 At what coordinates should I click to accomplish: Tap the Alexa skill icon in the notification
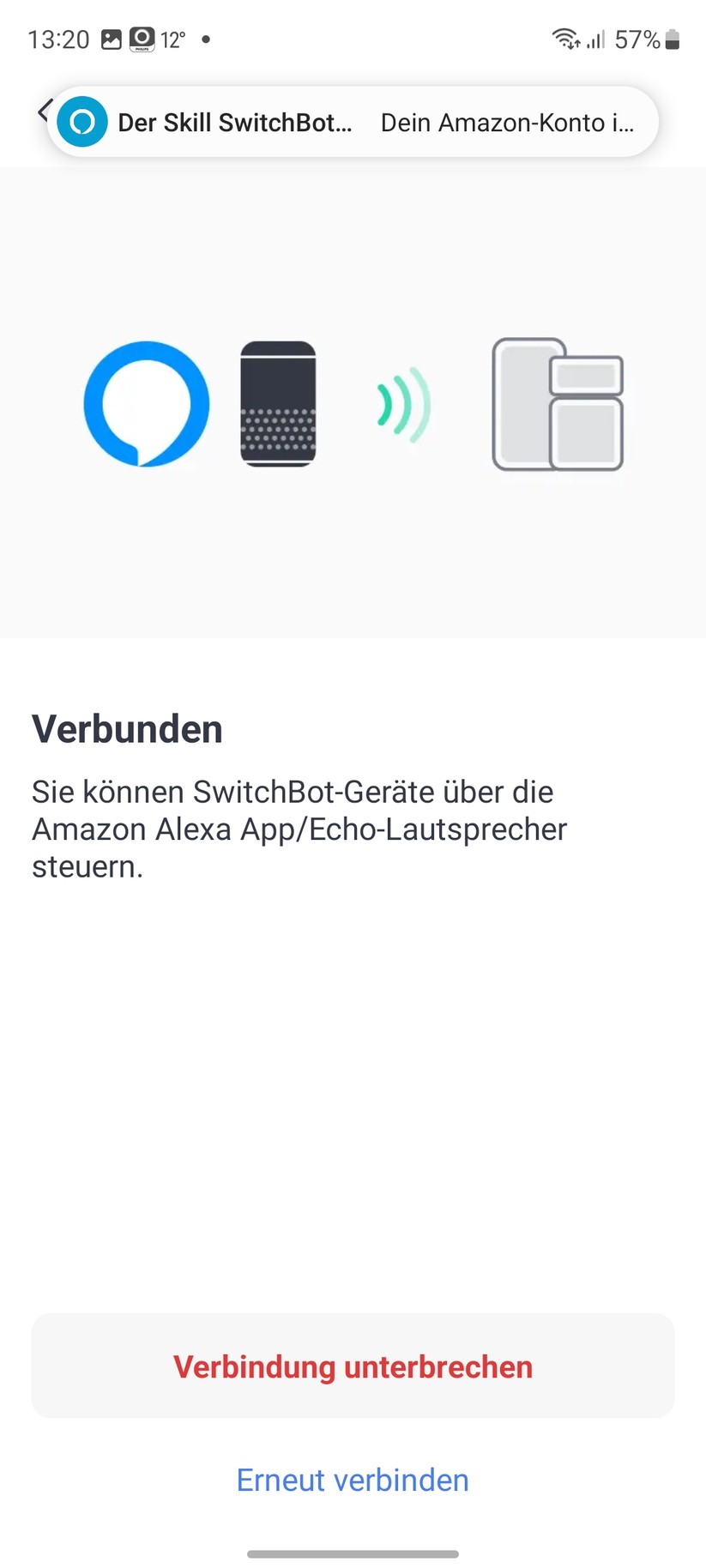81,121
